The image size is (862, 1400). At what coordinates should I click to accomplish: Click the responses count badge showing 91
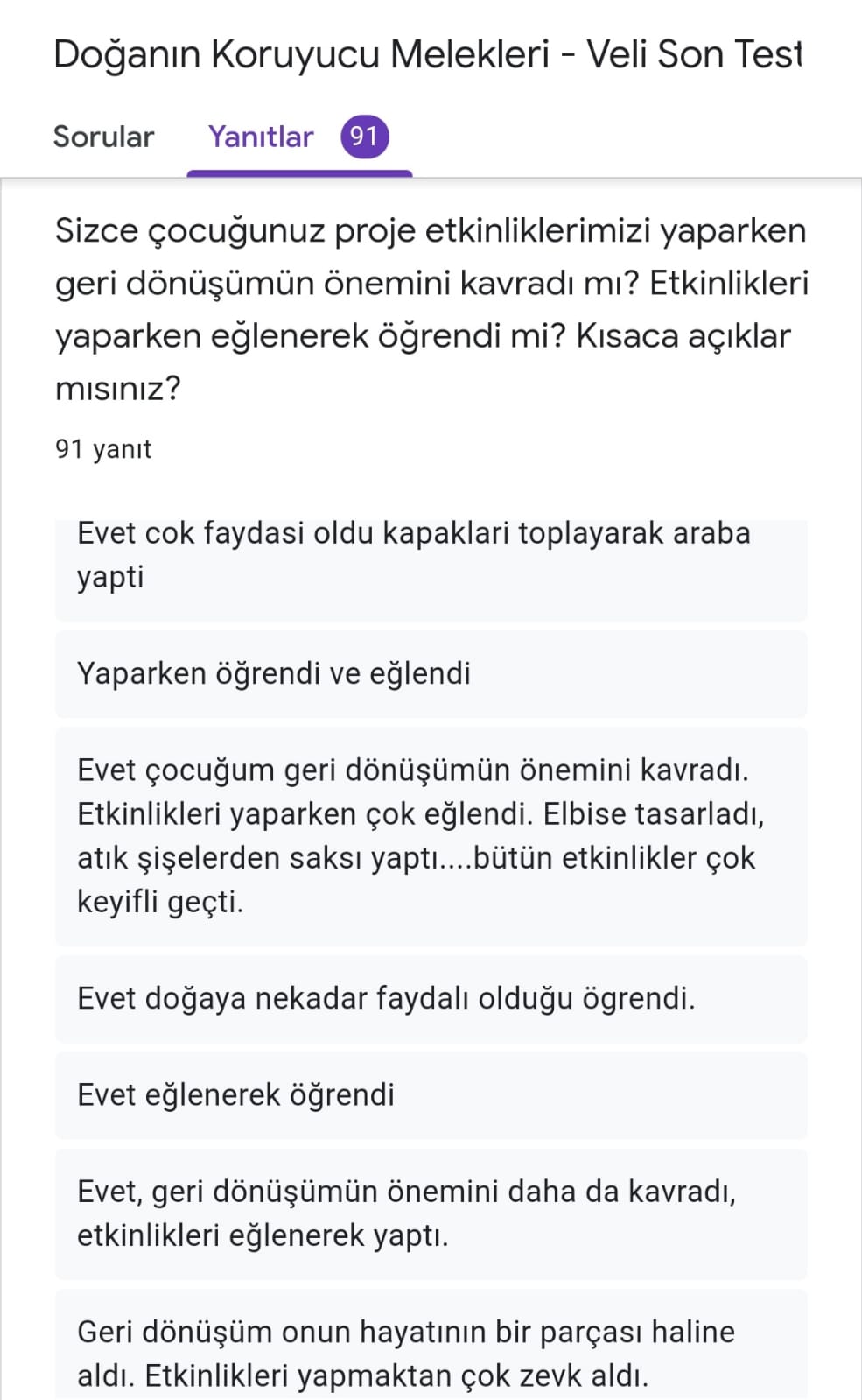pos(365,137)
